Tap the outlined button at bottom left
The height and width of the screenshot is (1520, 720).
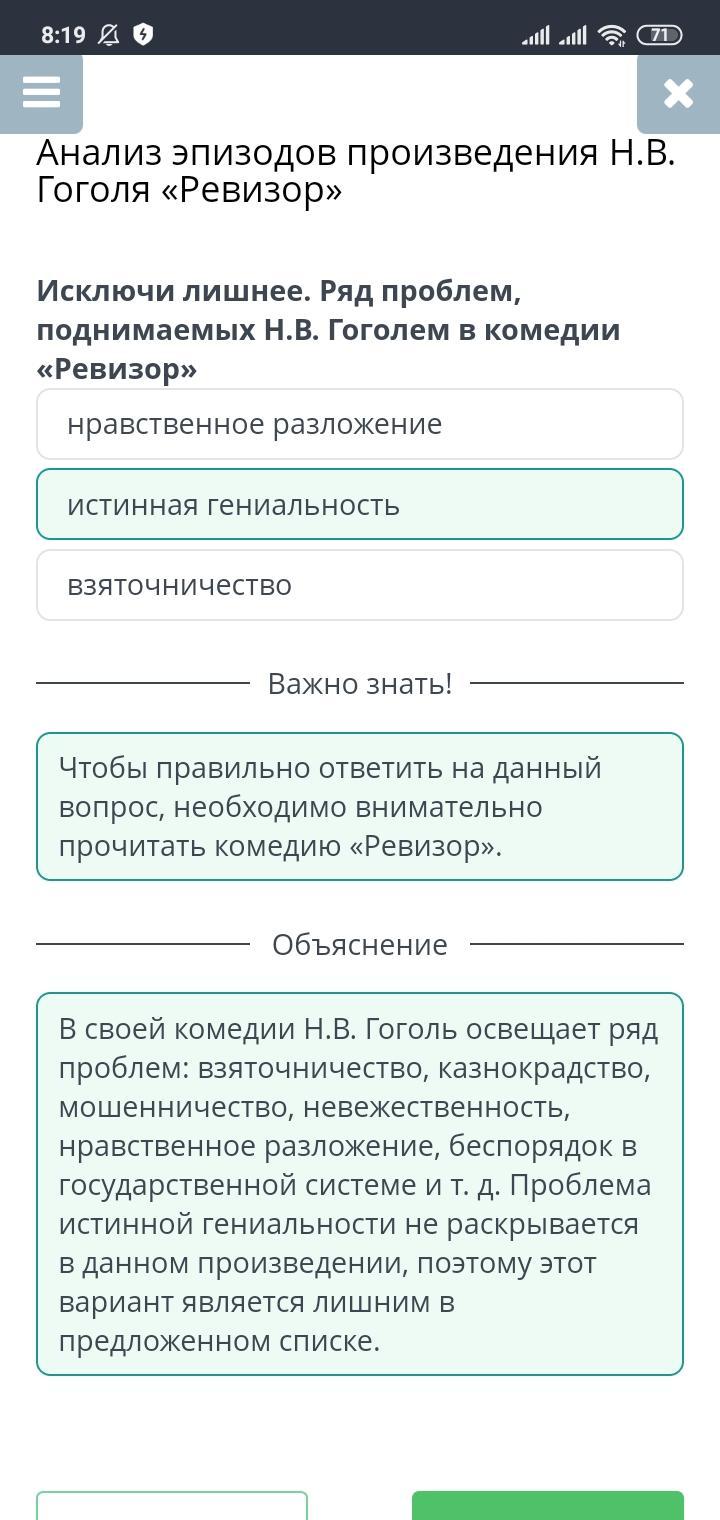(172, 1505)
